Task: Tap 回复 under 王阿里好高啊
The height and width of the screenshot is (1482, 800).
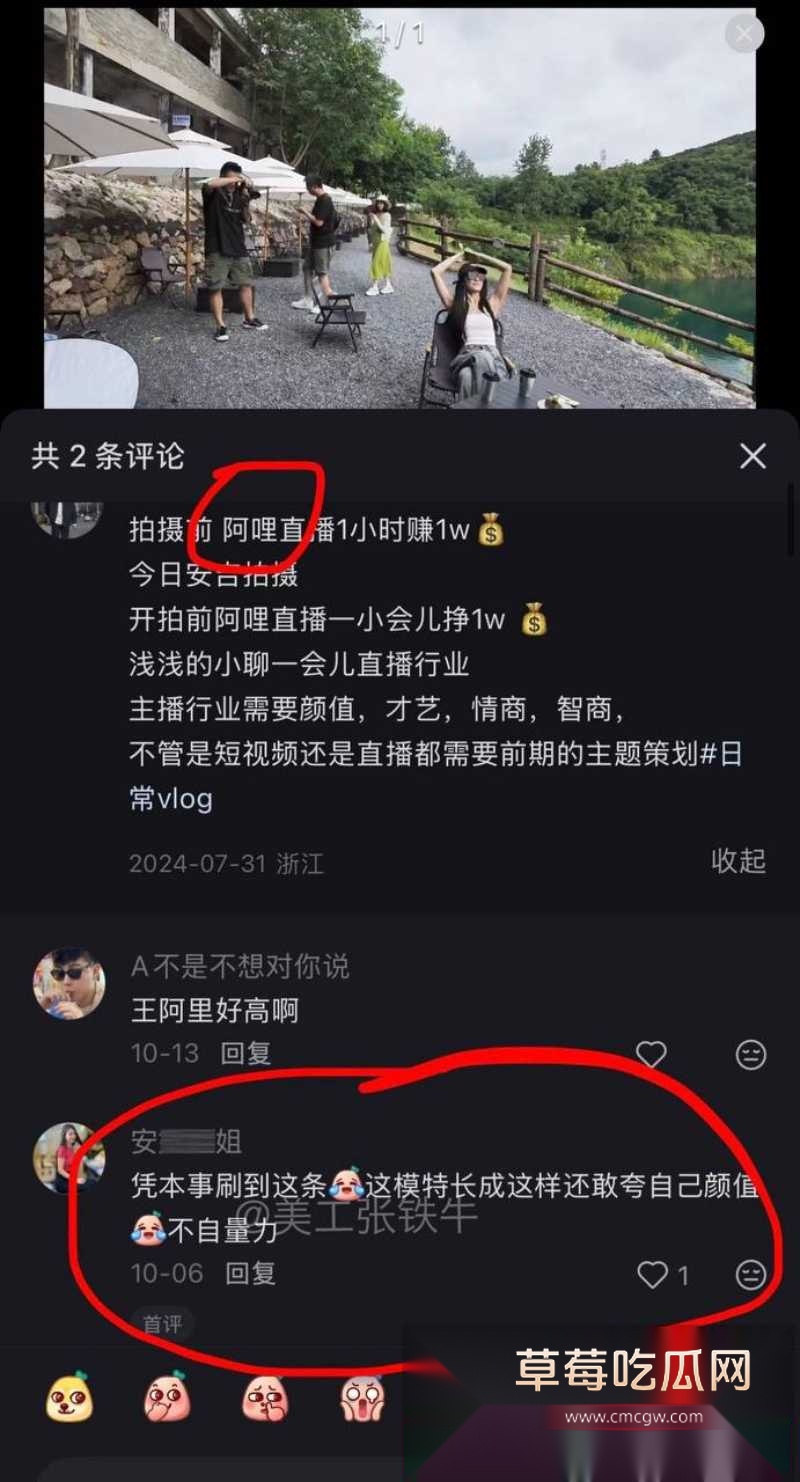Action: pyautogui.click(x=246, y=1053)
